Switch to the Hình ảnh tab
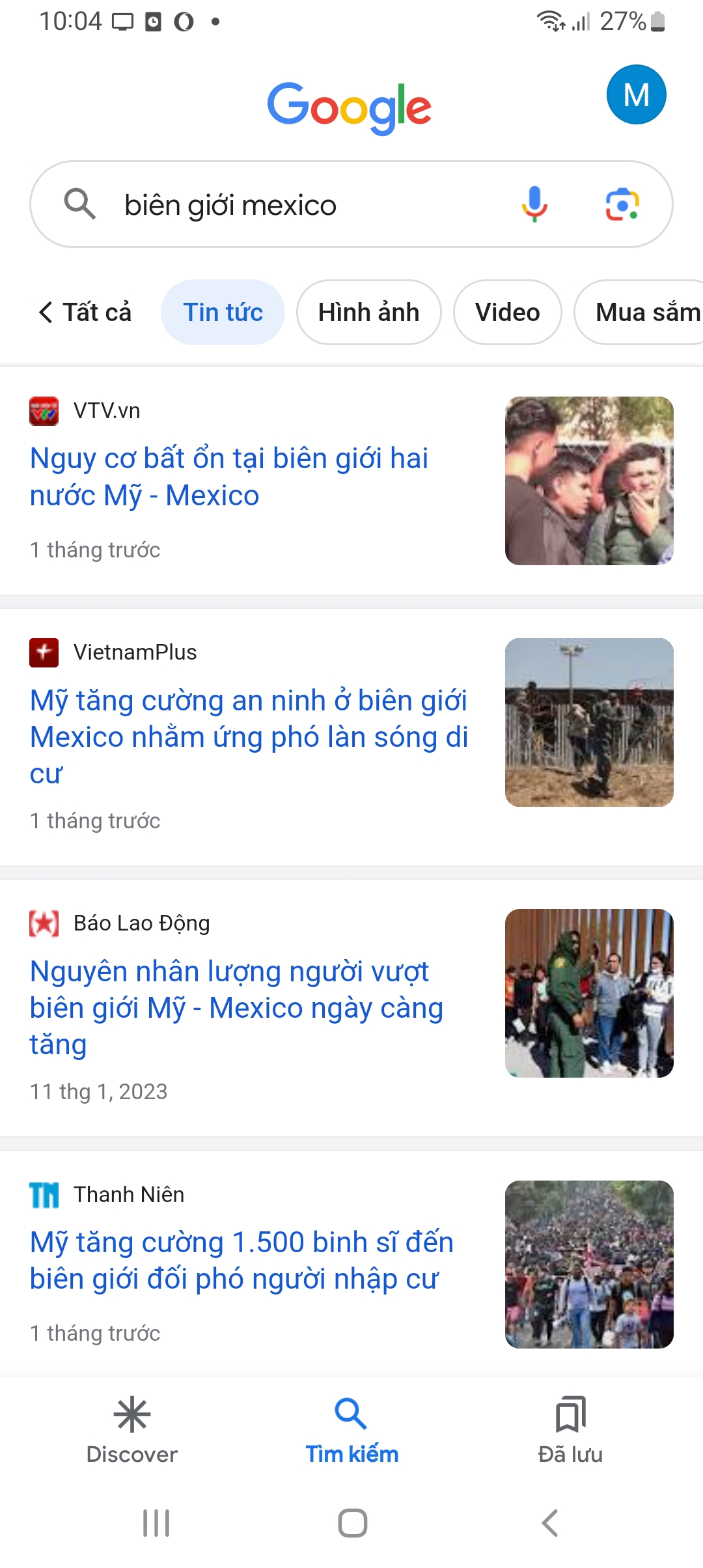703x1568 pixels. [368, 312]
